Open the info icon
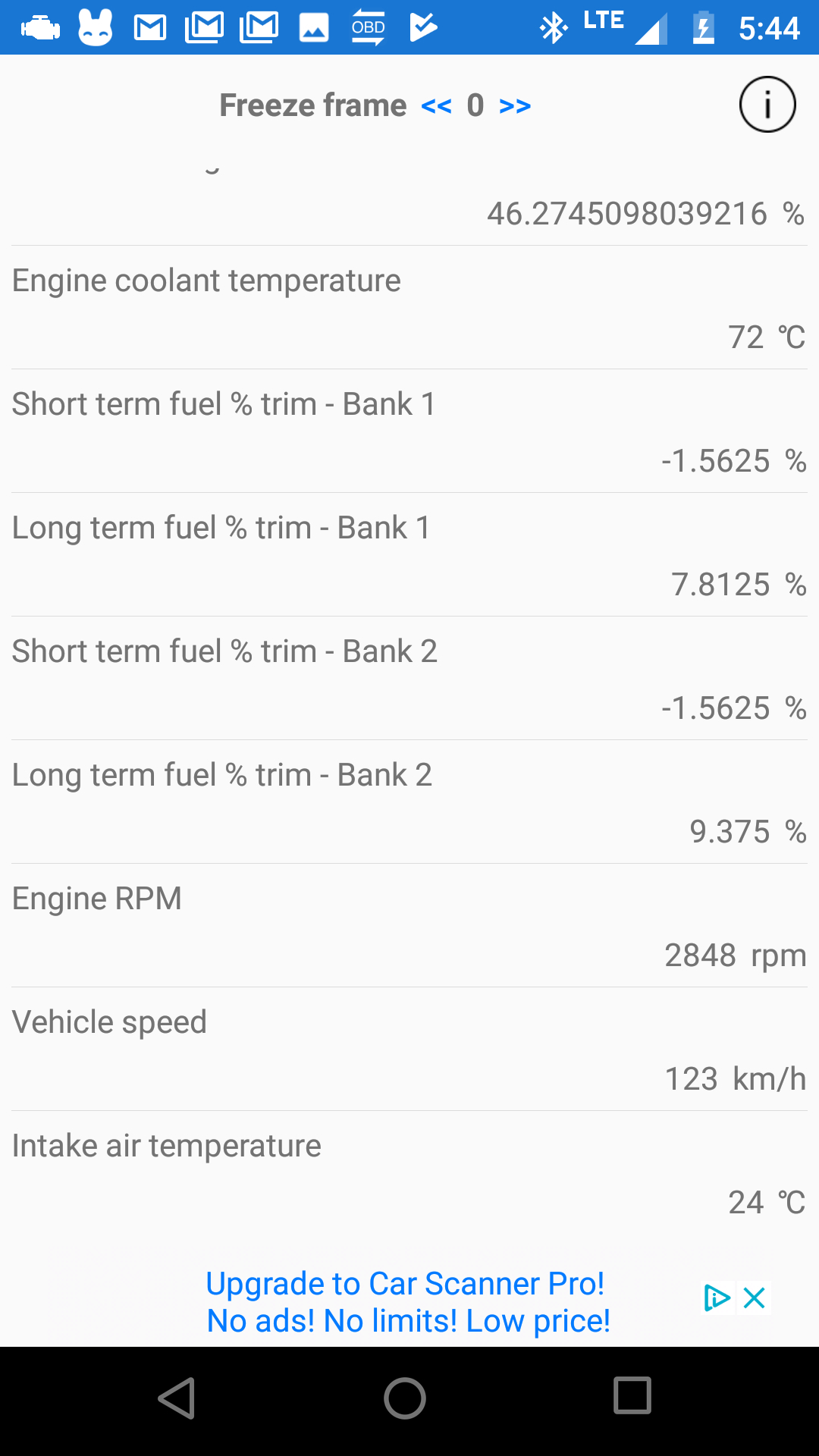Screen dimensions: 819x1456 click(x=767, y=105)
